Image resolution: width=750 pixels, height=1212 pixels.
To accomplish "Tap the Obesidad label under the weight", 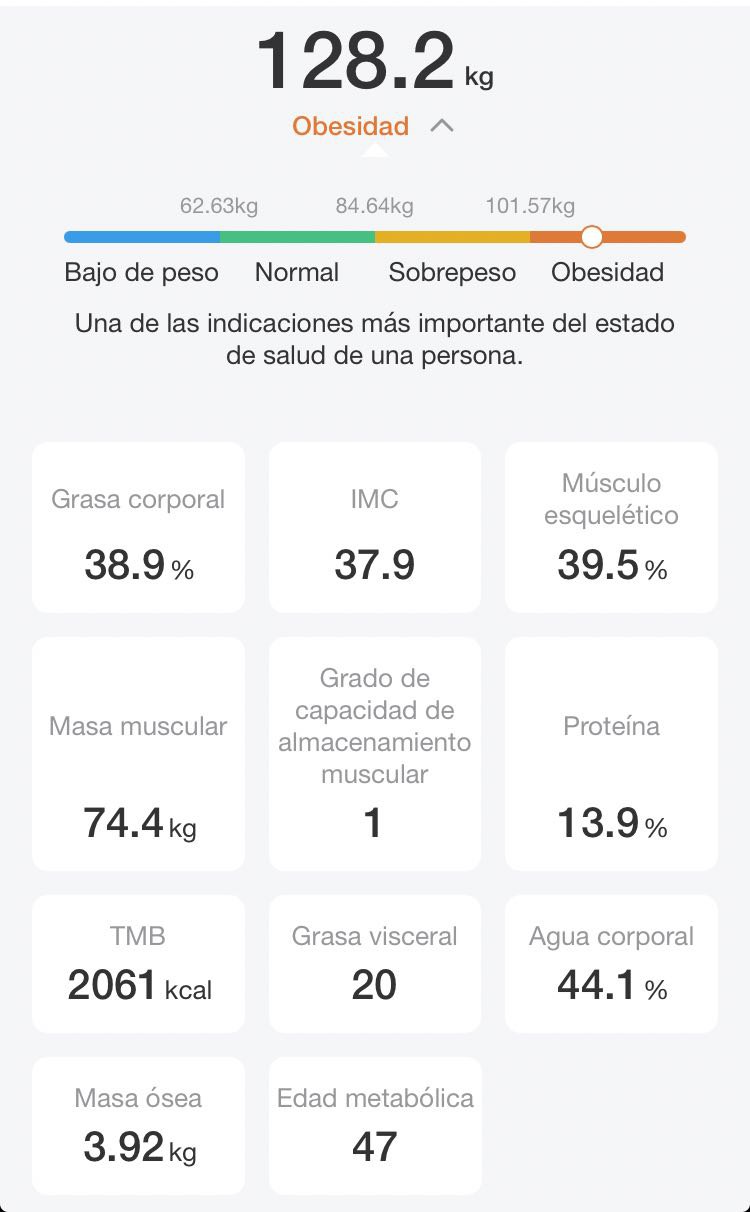I will pyautogui.click(x=349, y=126).
